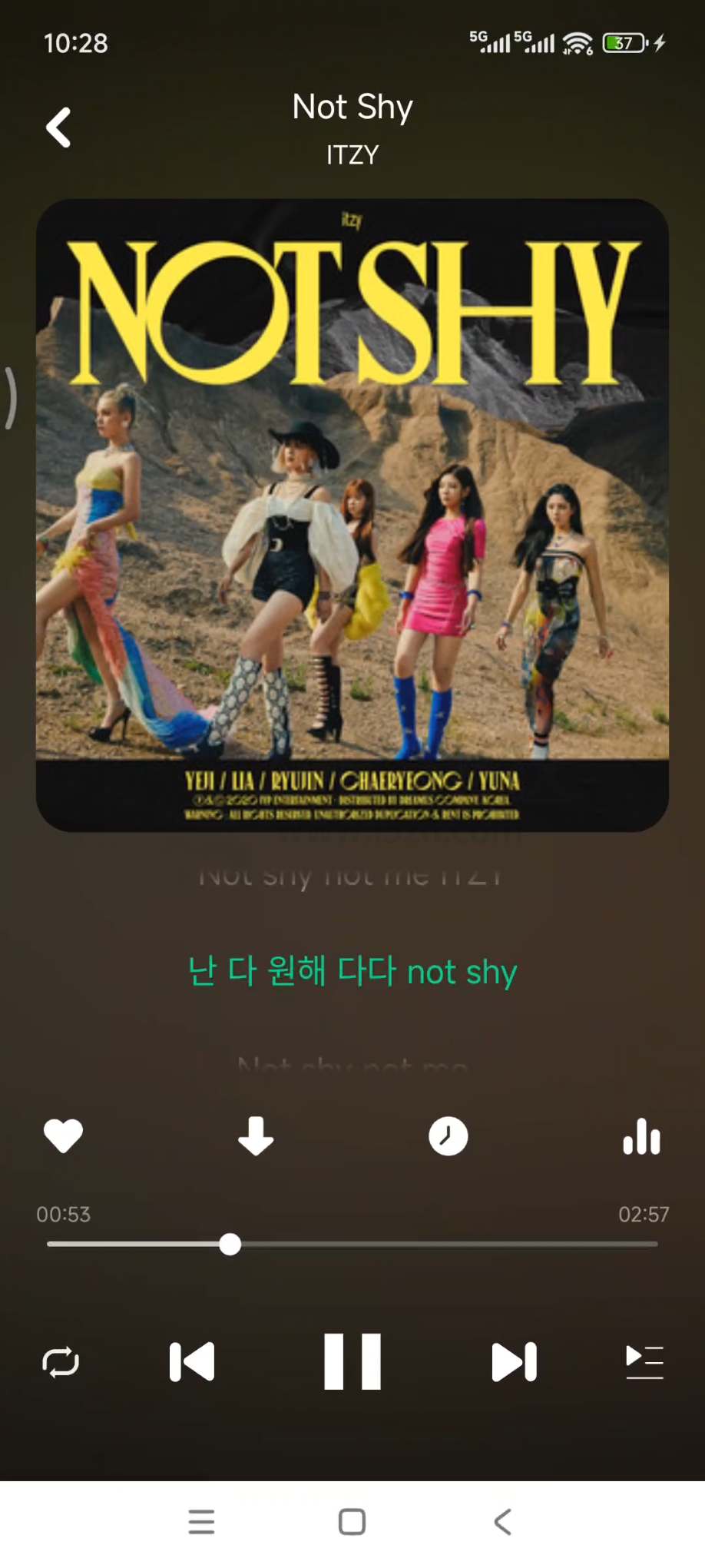Tap the highlighted lyrics line
Screen dimensions: 705x1568
tap(352, 972)
